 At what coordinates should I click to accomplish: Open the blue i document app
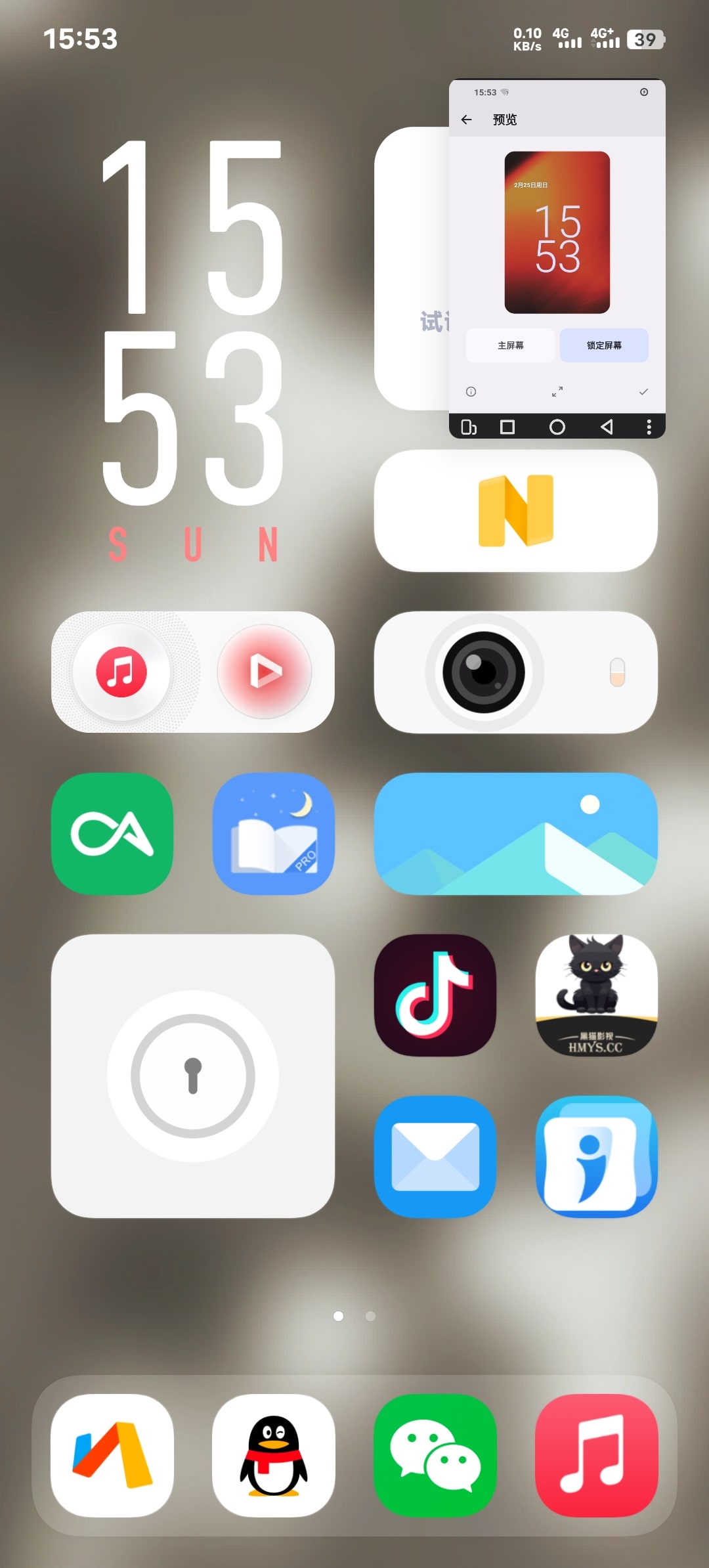tap(596, 1156)
